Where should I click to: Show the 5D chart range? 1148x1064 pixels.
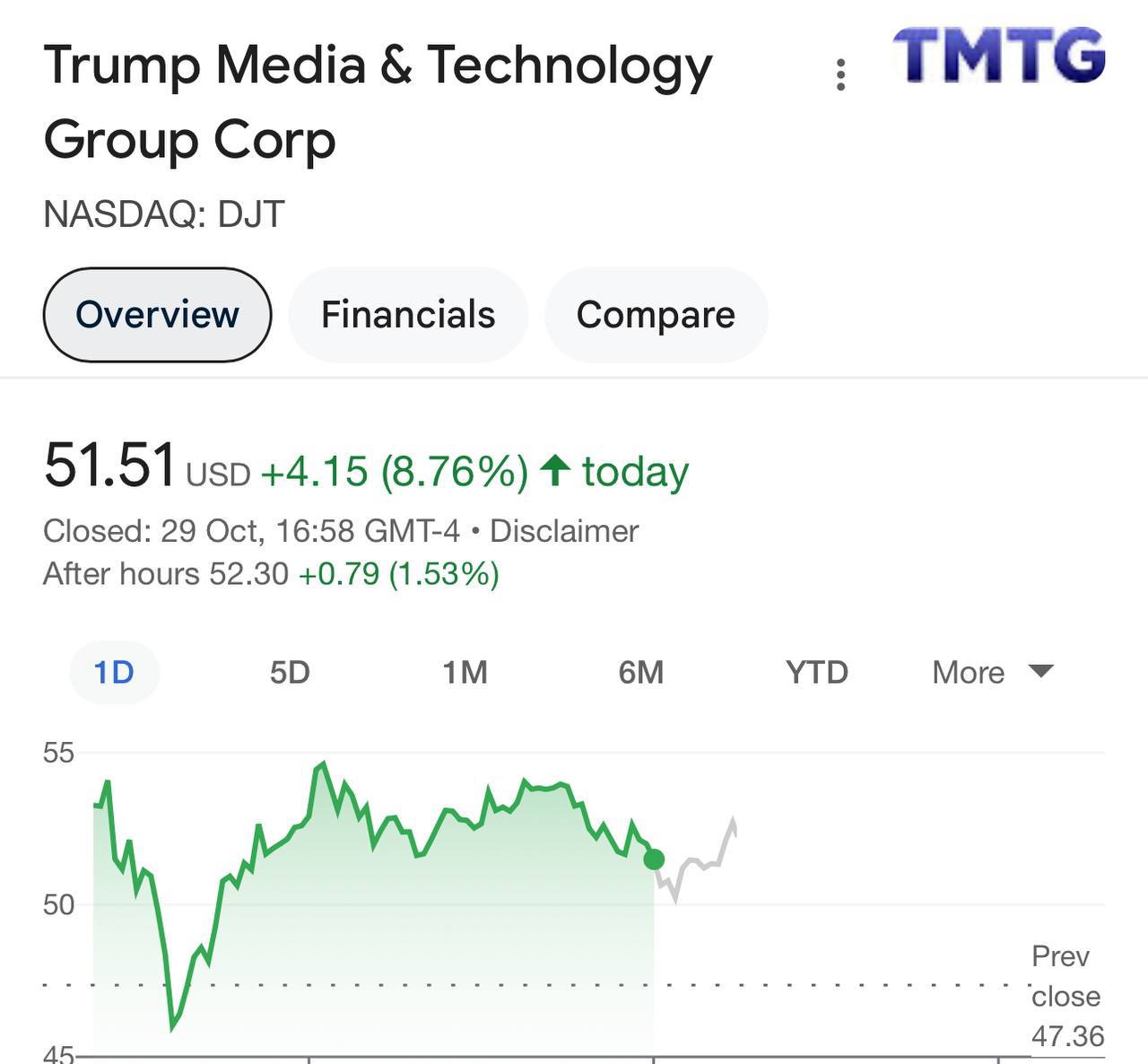click(x=290, y=672)
